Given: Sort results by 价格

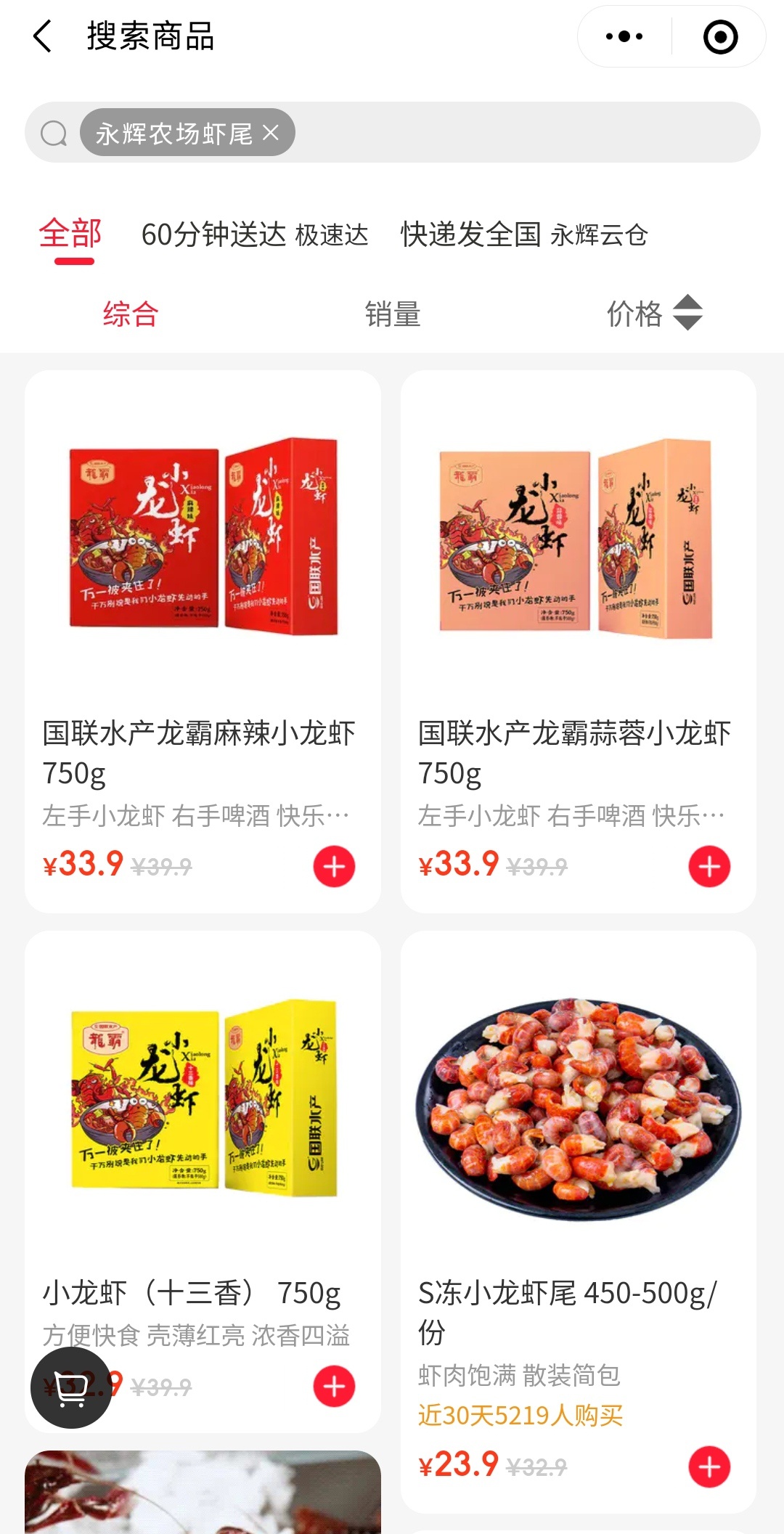Looking at the screenshot, I should click(653, 314).
